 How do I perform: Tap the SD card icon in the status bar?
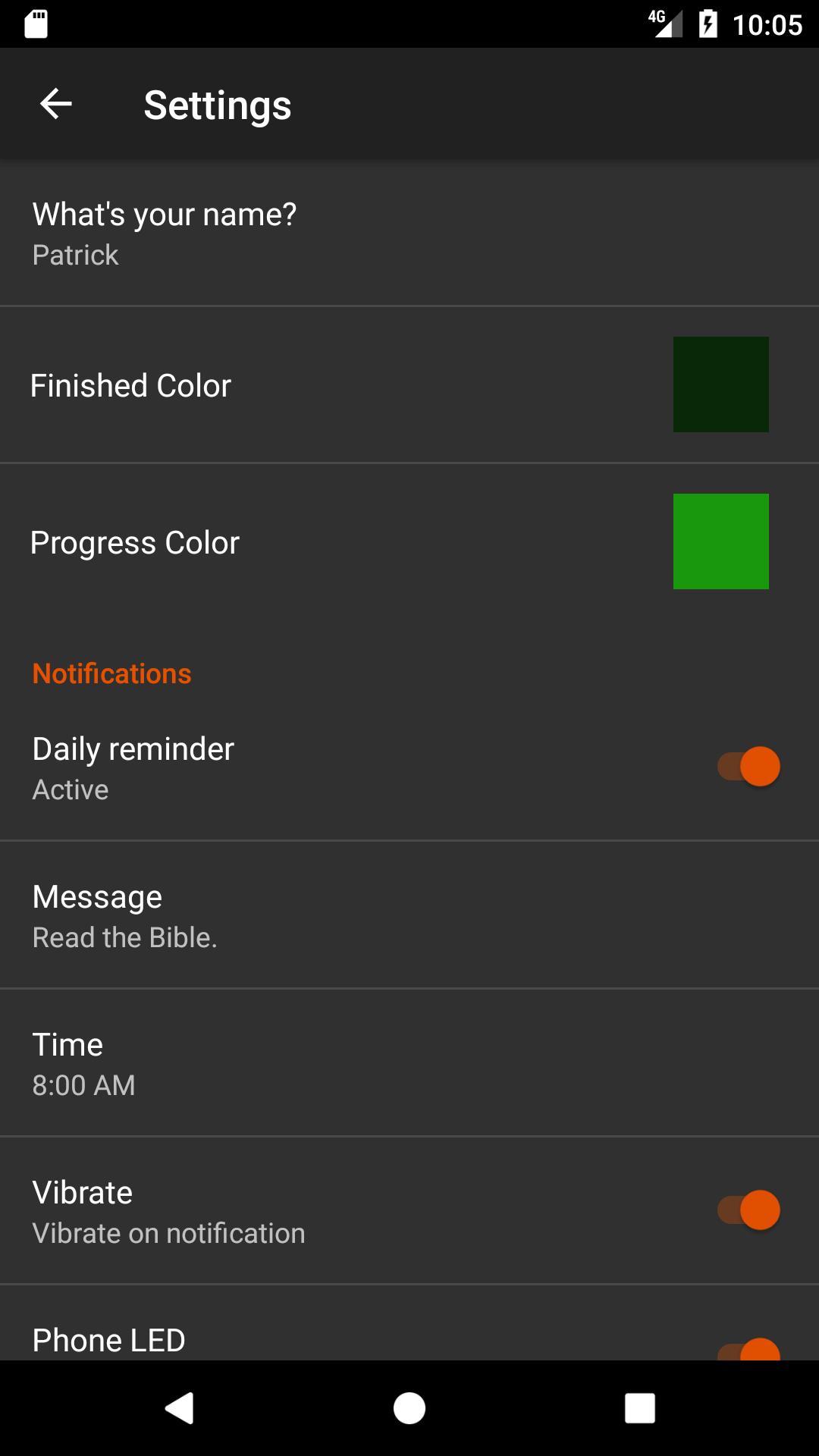pos(34,24)
